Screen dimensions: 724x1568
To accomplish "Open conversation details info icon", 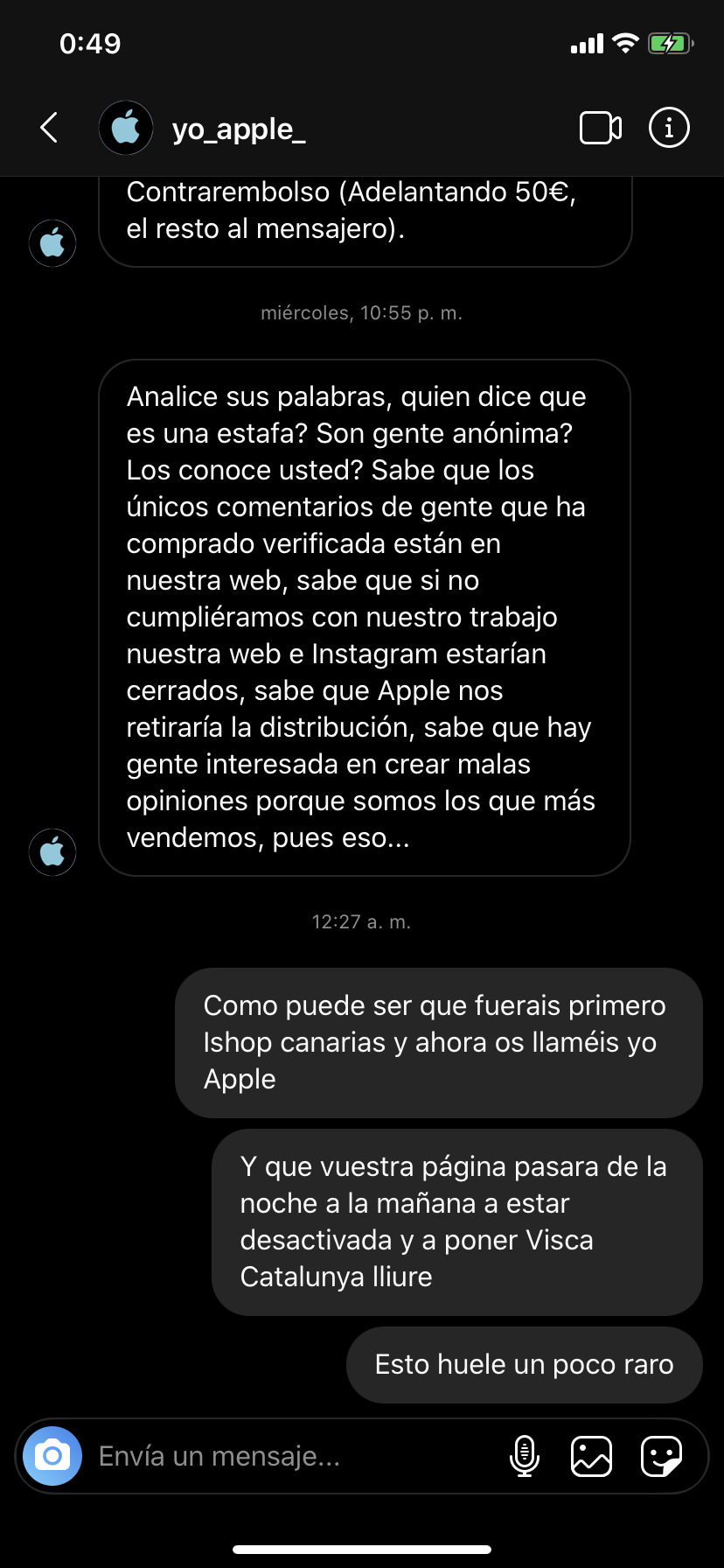I will (669, 128).
